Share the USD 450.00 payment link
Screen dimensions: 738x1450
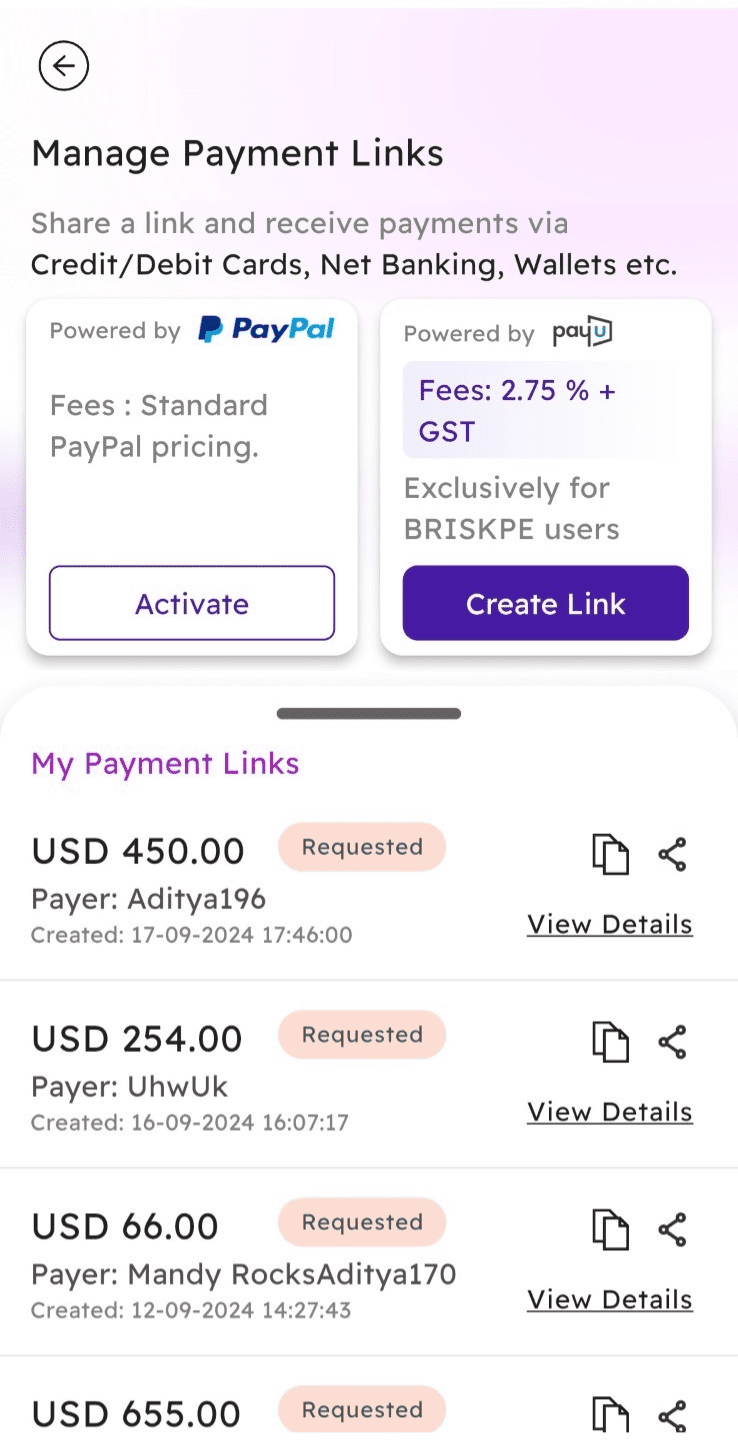click(x=672, y=855)
